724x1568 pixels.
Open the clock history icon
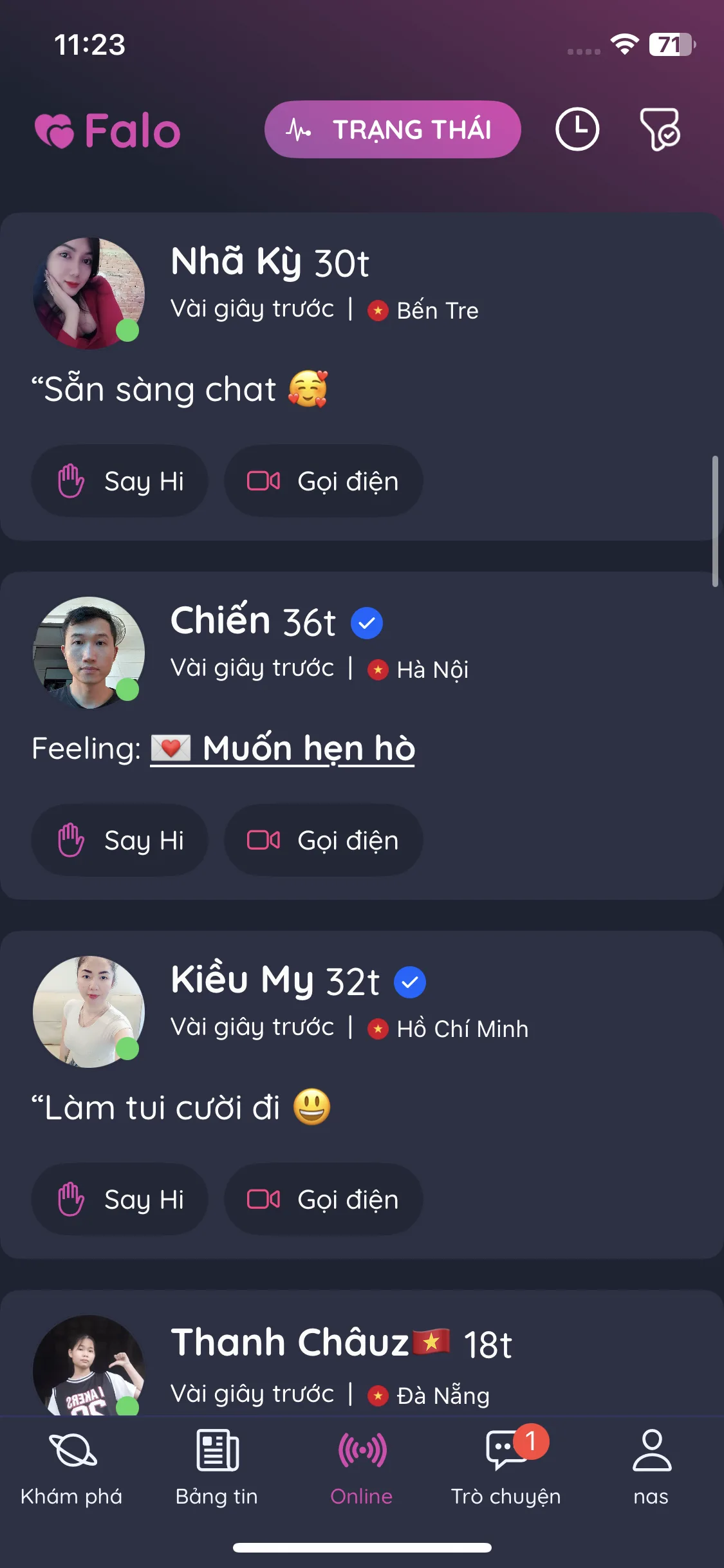pos(577,129)
